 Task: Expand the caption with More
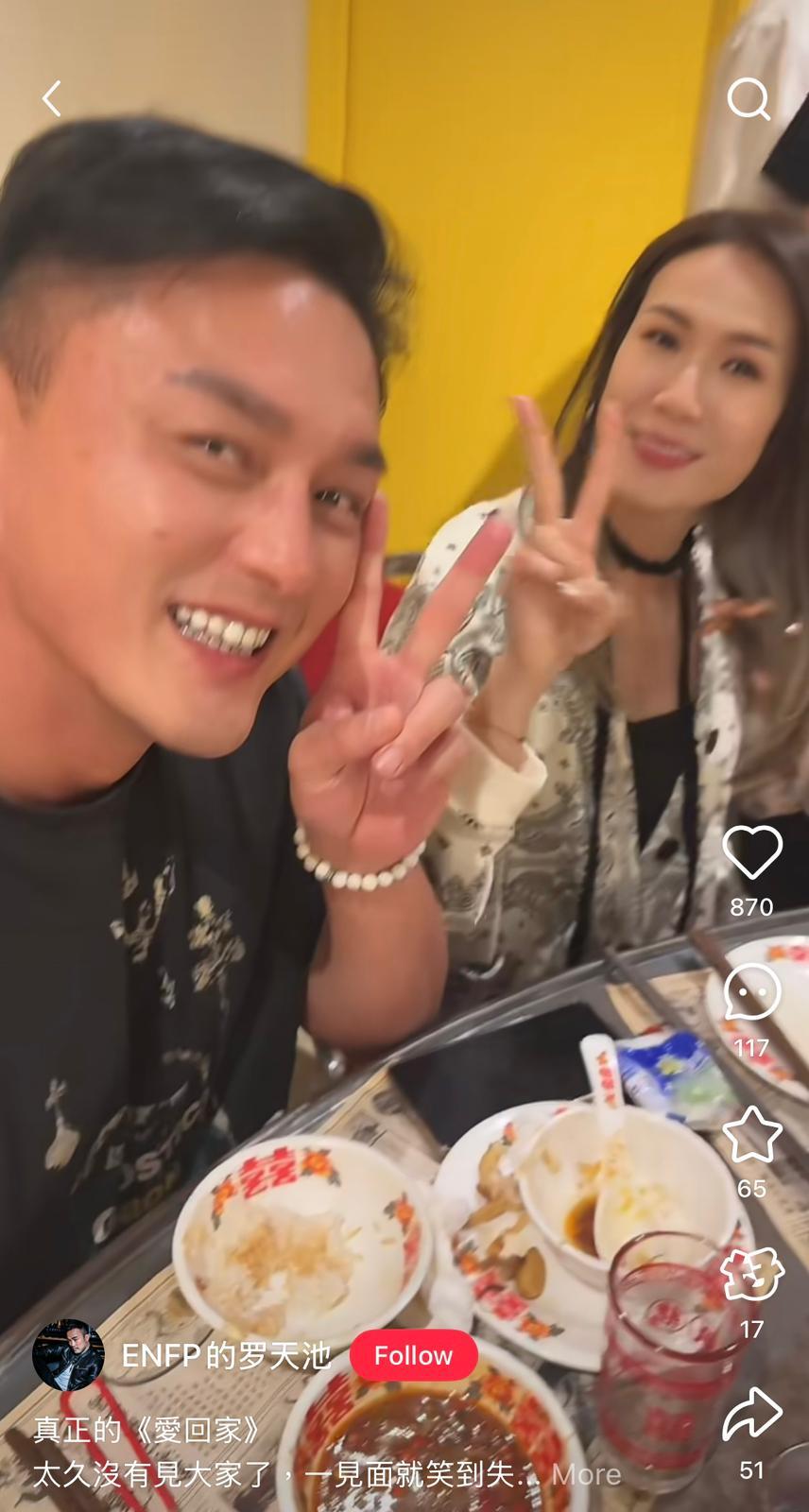pos(586,1474)
